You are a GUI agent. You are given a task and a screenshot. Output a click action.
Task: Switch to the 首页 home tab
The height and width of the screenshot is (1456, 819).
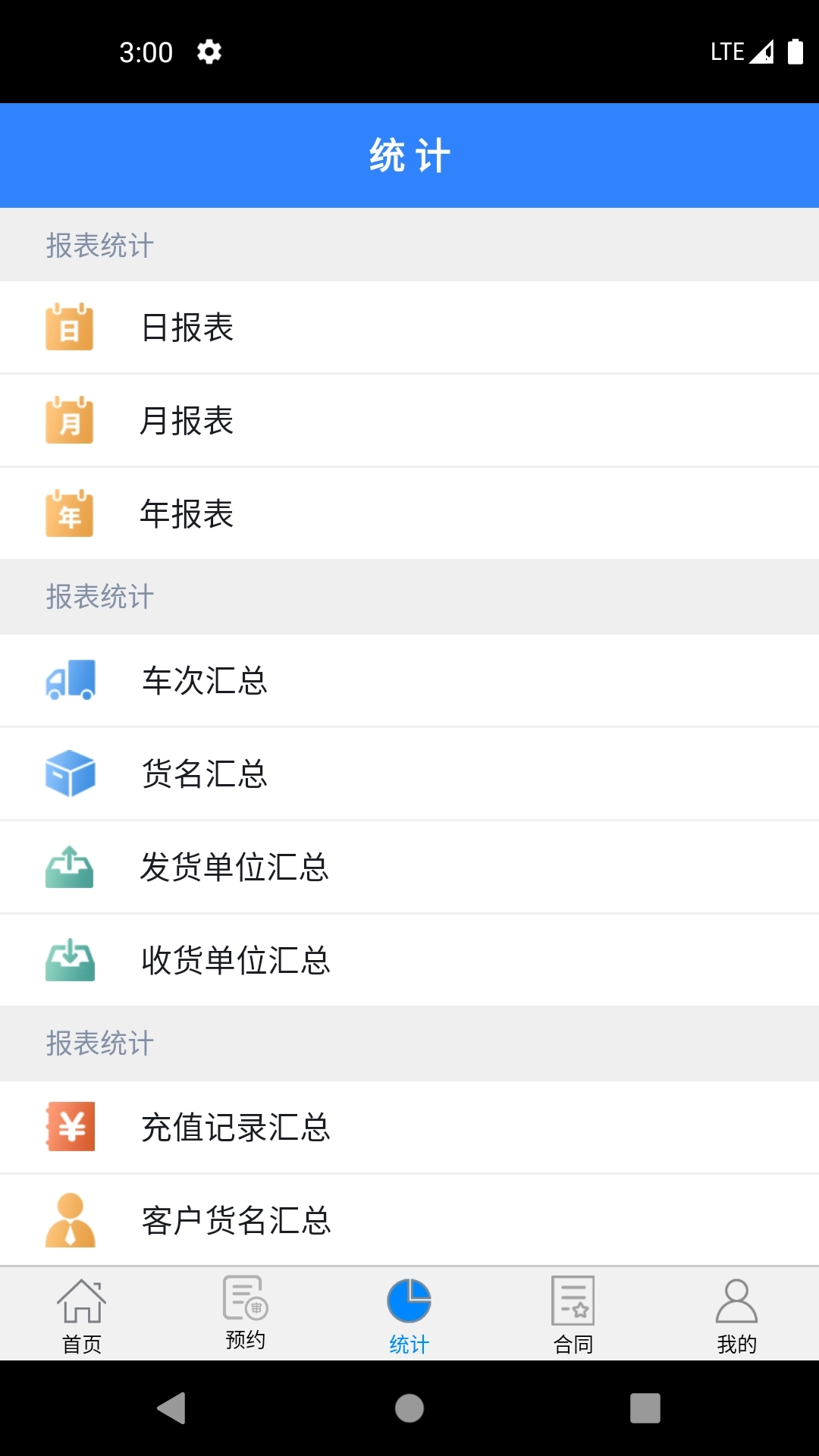click(x=81, y=1313)
